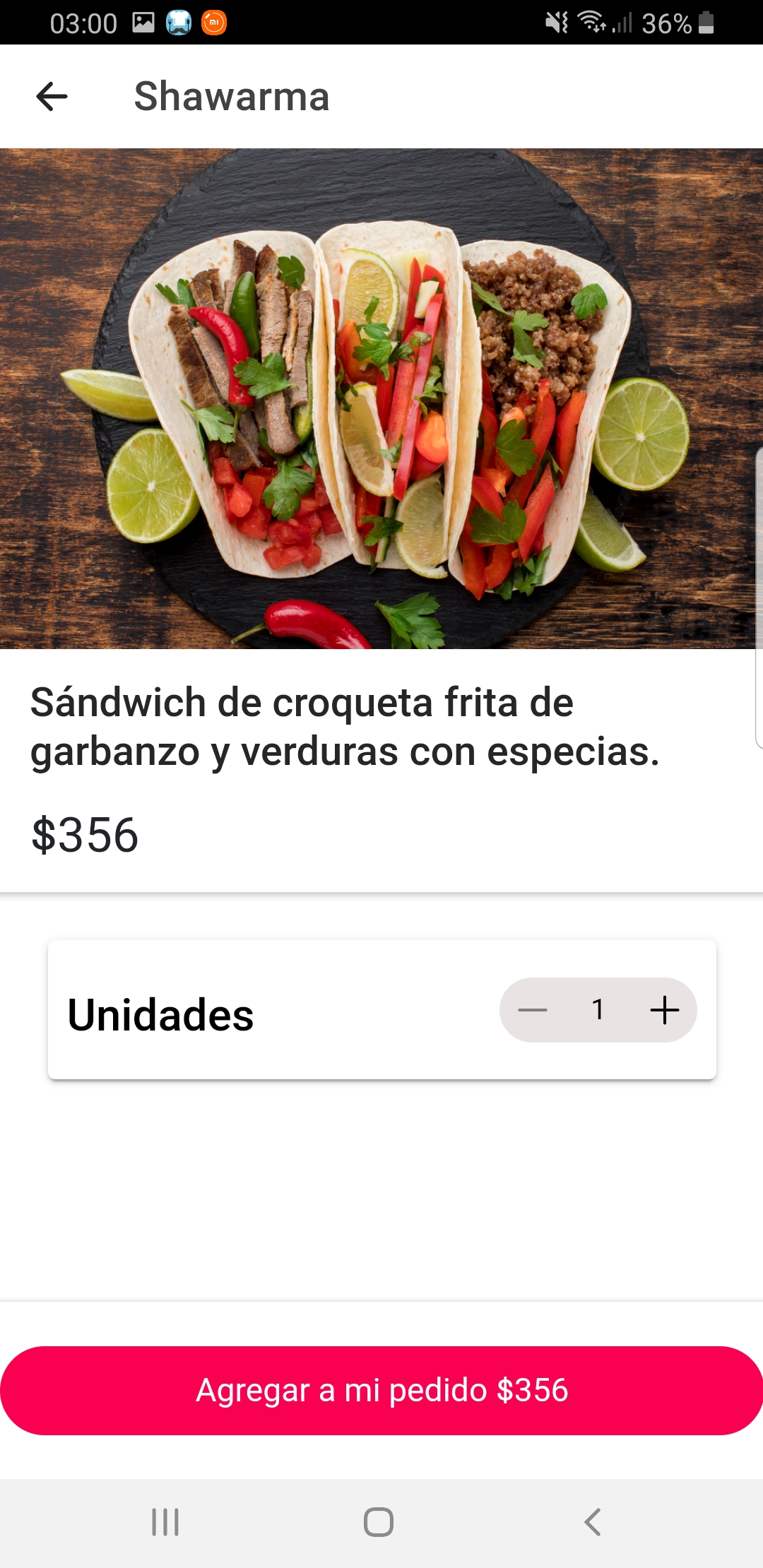Viewport: 763px width, 1568px height.
Task: Decrease units with the minus icon
Action: click(534, 1010)
